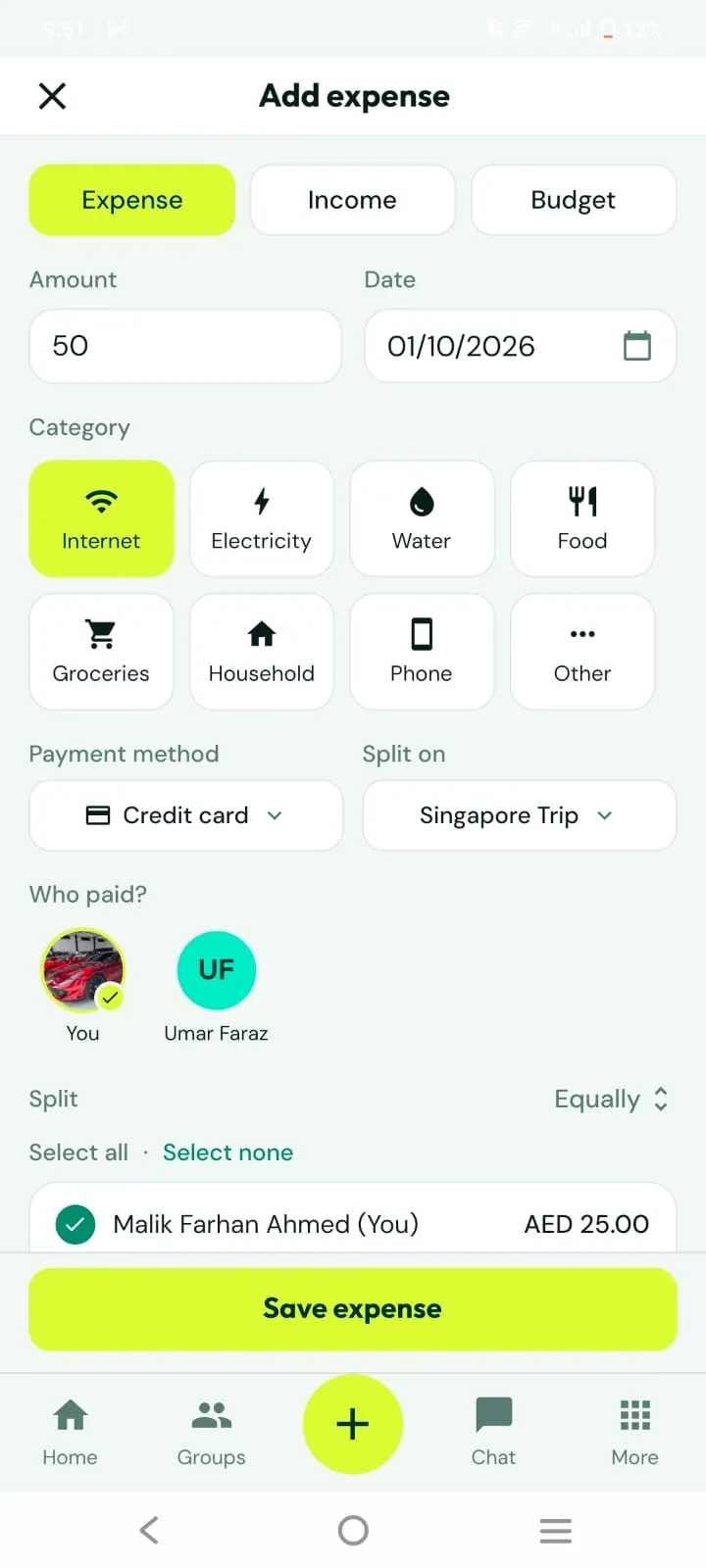This screenshot has height=1568, width=706.
Task: Save the expense
Action: pyautogui.click(x=353, y=1309)
